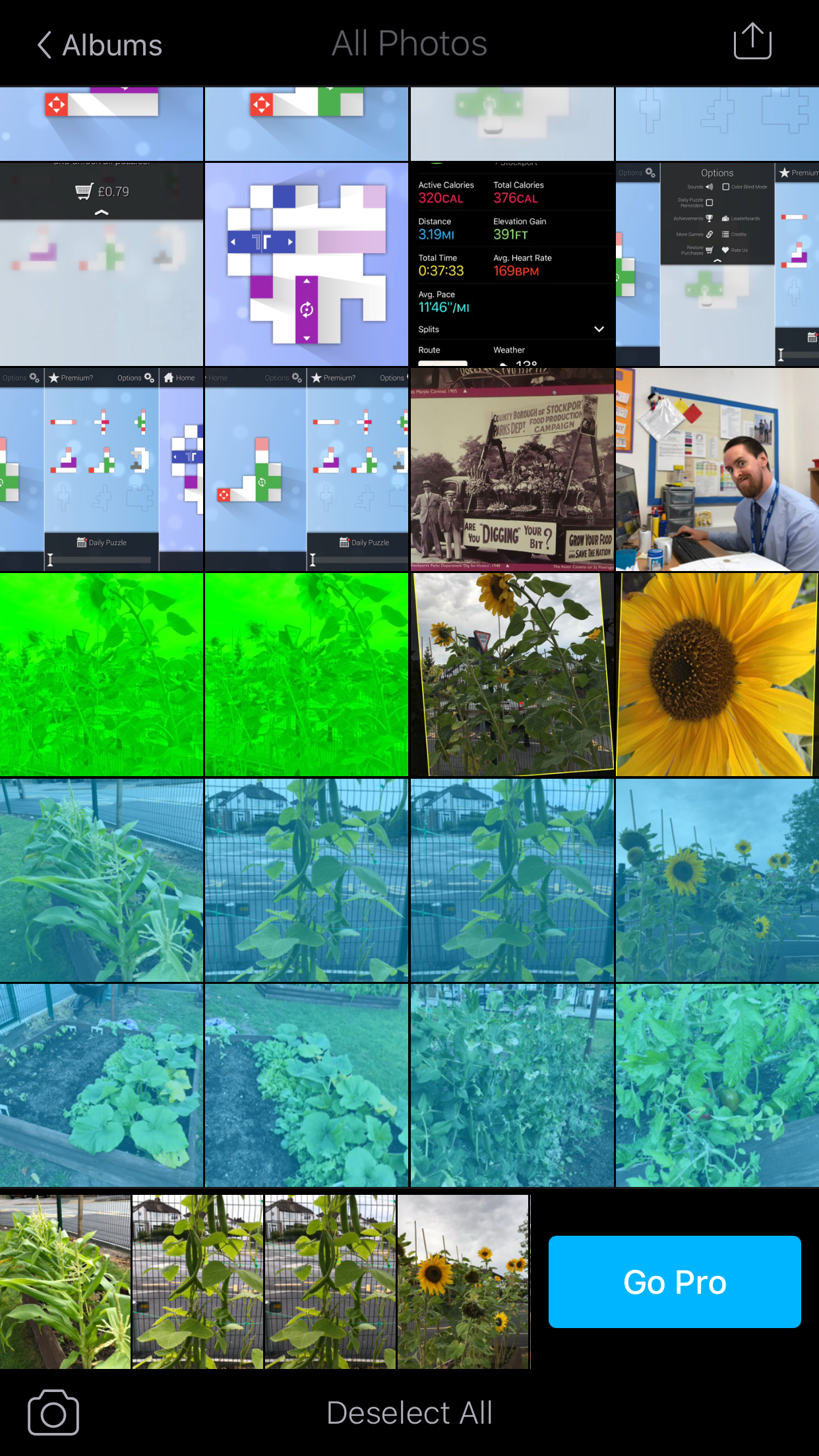Select the man at the desk photo
This screenshot has width=819, height=1456.
pos(717,470)
